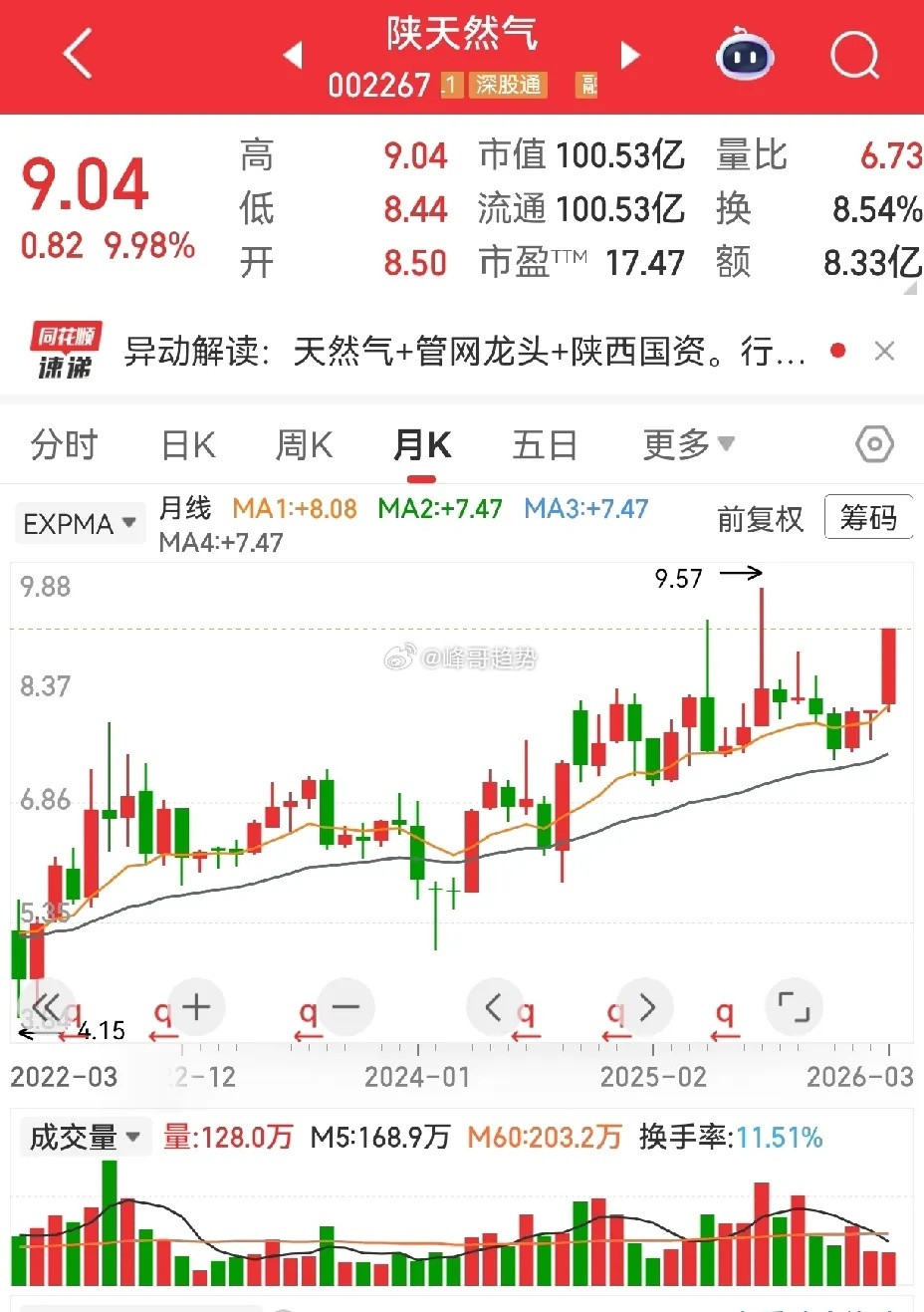Switch to previous stock with left triangle
Viewport: 924px width, 1312px height.
point(293,57)
